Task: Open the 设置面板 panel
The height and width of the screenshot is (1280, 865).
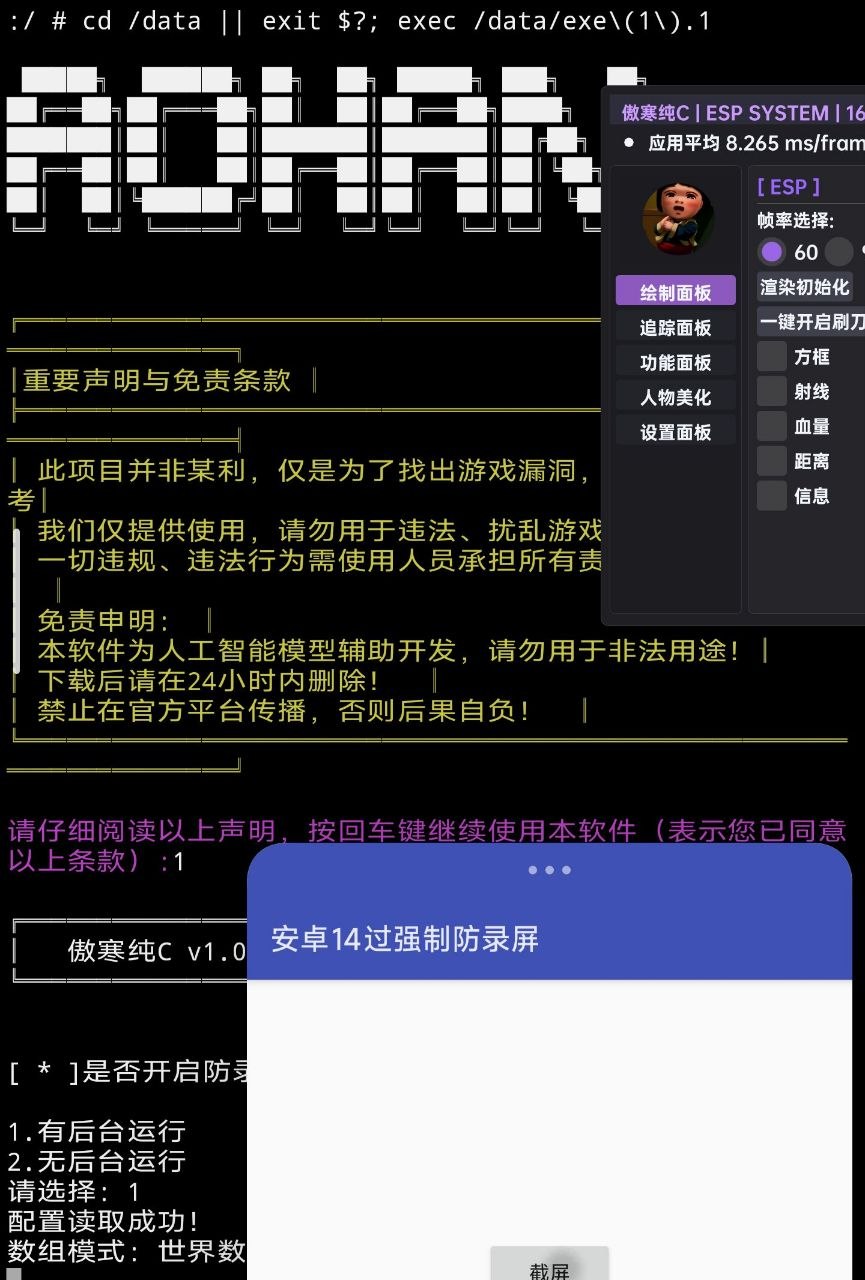Action: tap(676, 432)
